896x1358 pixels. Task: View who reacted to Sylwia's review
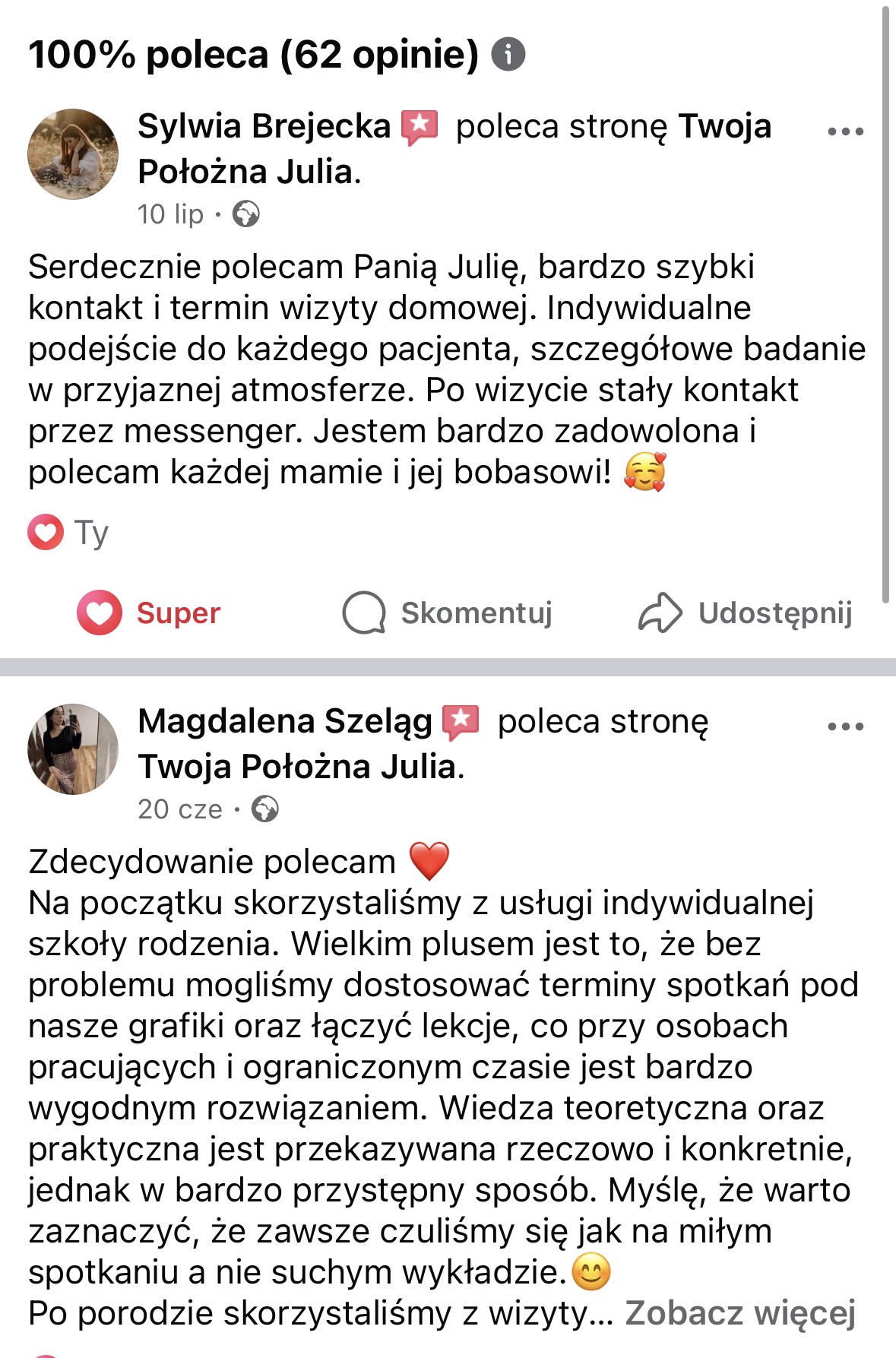[x=68, y=532]
